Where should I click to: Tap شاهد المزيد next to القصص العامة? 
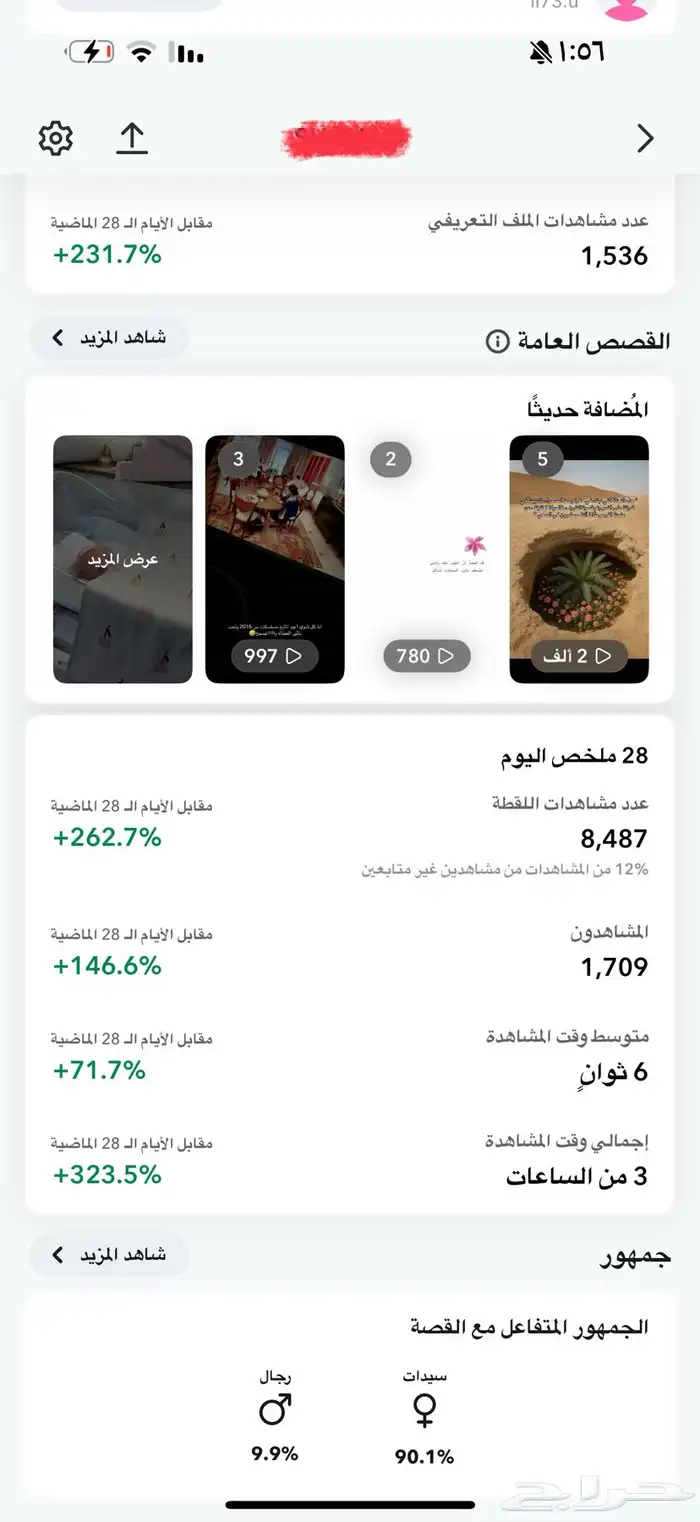tap(109, 338)
